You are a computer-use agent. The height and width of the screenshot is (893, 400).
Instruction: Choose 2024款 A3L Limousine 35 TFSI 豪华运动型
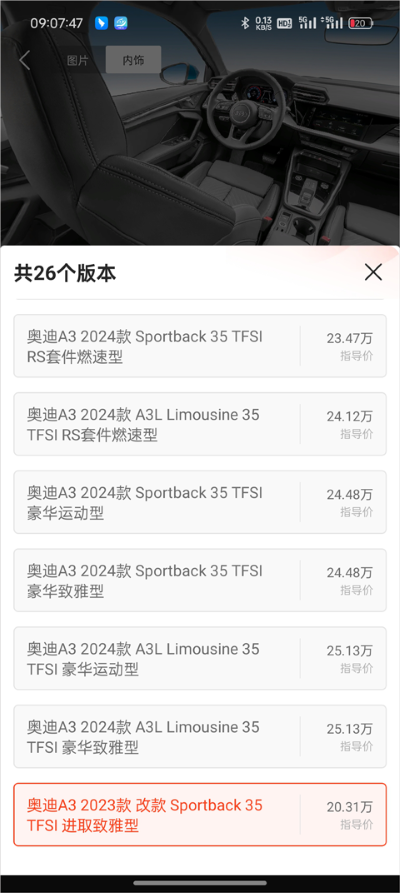coord(200,658)
